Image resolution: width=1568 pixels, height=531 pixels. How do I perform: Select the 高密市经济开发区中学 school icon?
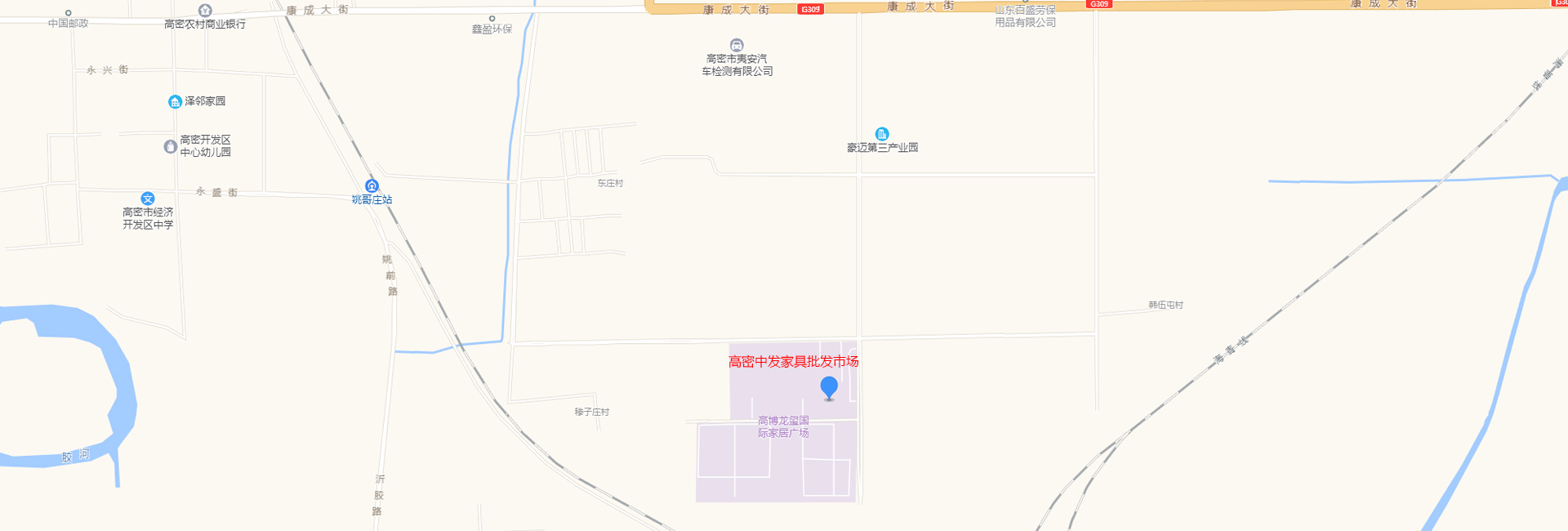pyautogui.click(x=148, y=199)
